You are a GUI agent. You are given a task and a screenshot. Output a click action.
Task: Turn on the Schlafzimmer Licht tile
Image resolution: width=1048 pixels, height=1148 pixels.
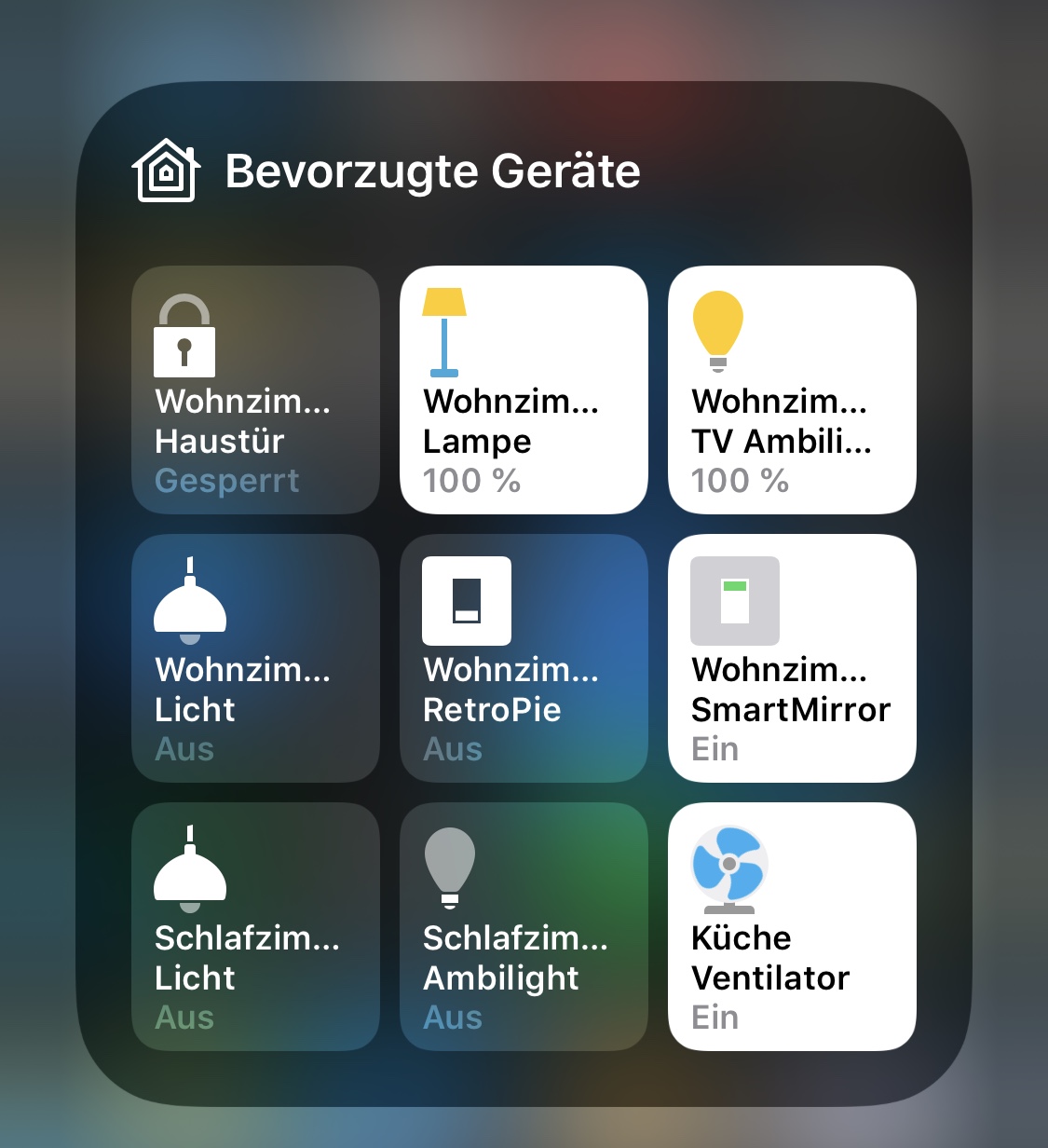coord(255,926)
